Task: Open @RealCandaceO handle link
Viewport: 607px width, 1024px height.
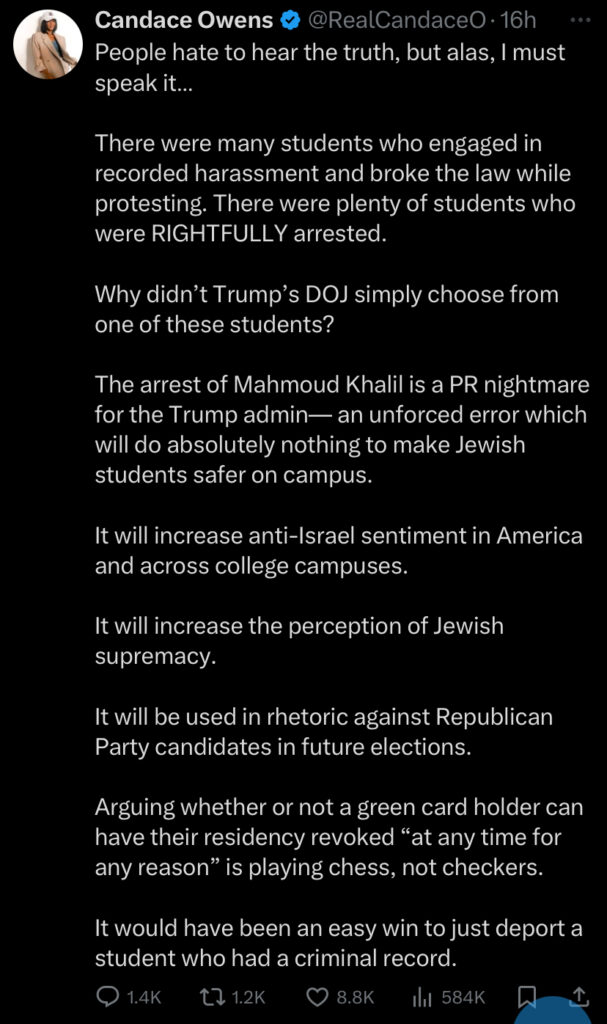Action: click(397, 20)
